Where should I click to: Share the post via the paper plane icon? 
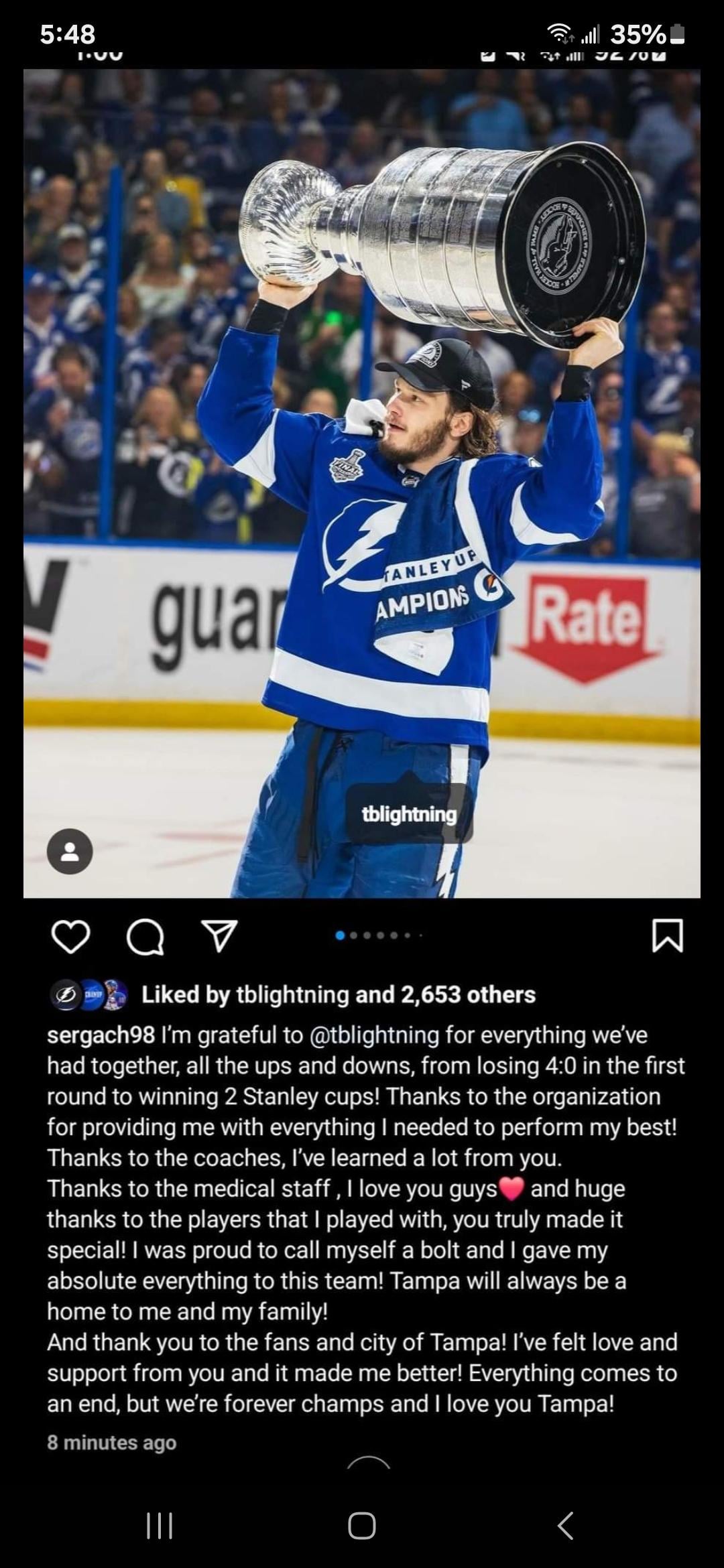(x=219, y=935)
